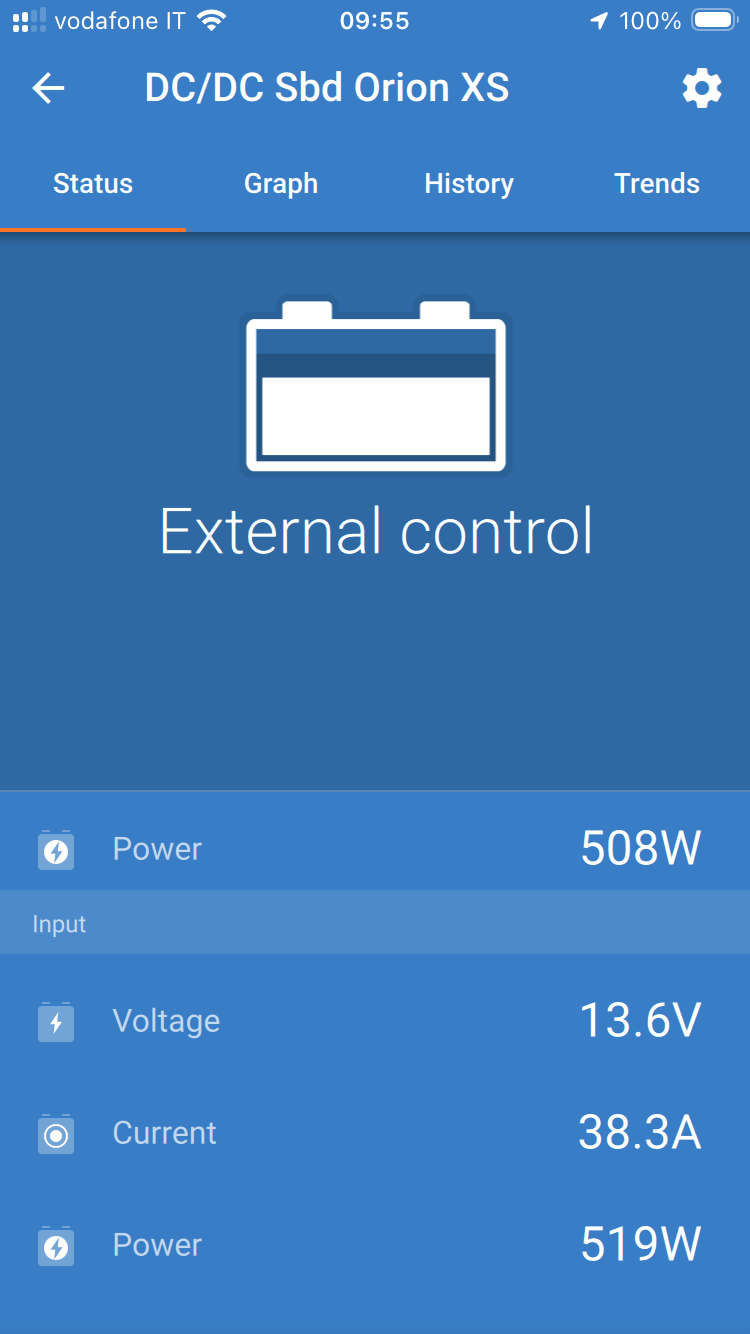Go back using the arrow icon
The height and width of the screenshot is (1334, 750).
(48, 89)
